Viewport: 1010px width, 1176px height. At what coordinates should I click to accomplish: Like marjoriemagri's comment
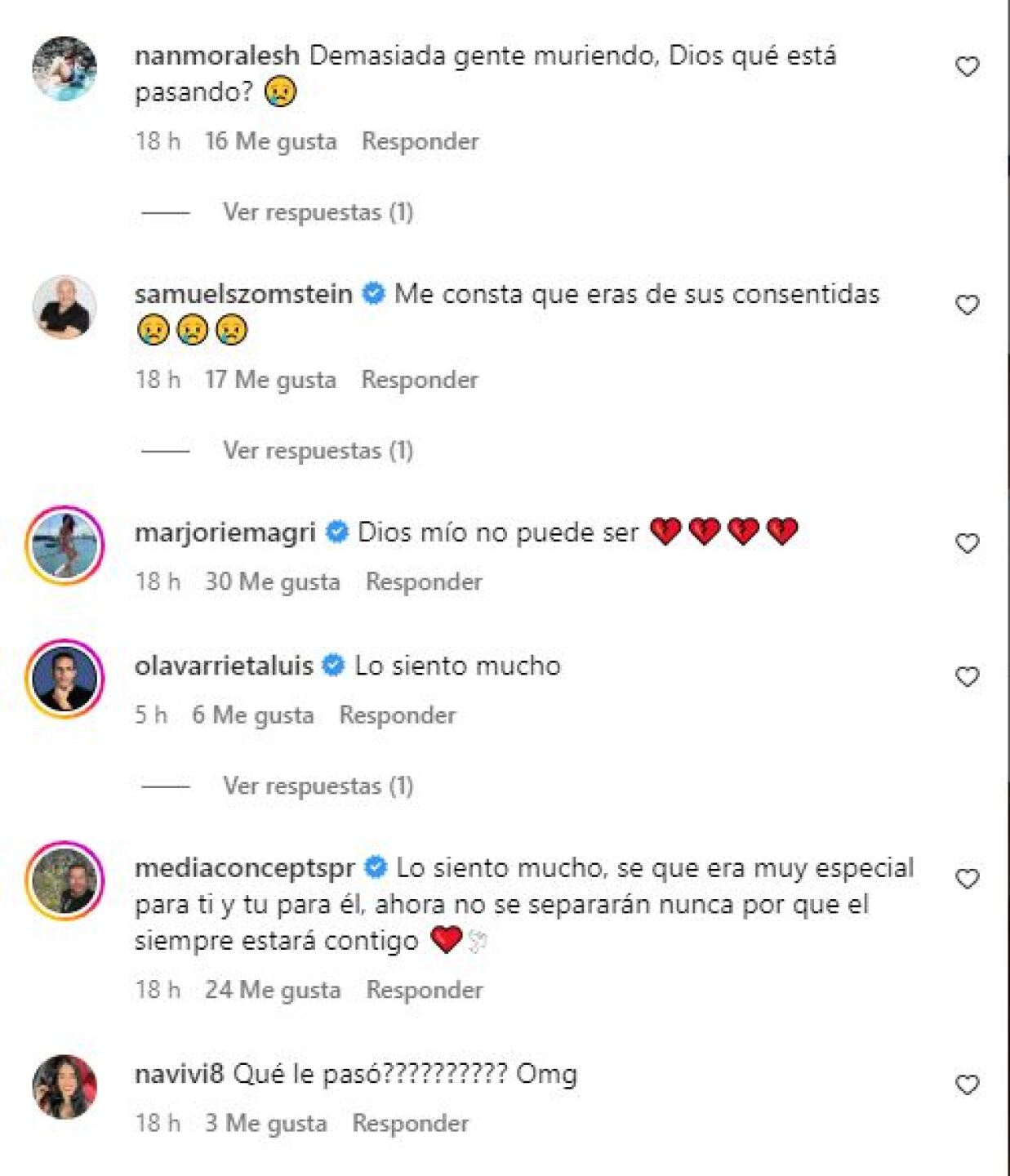[967, 544]
